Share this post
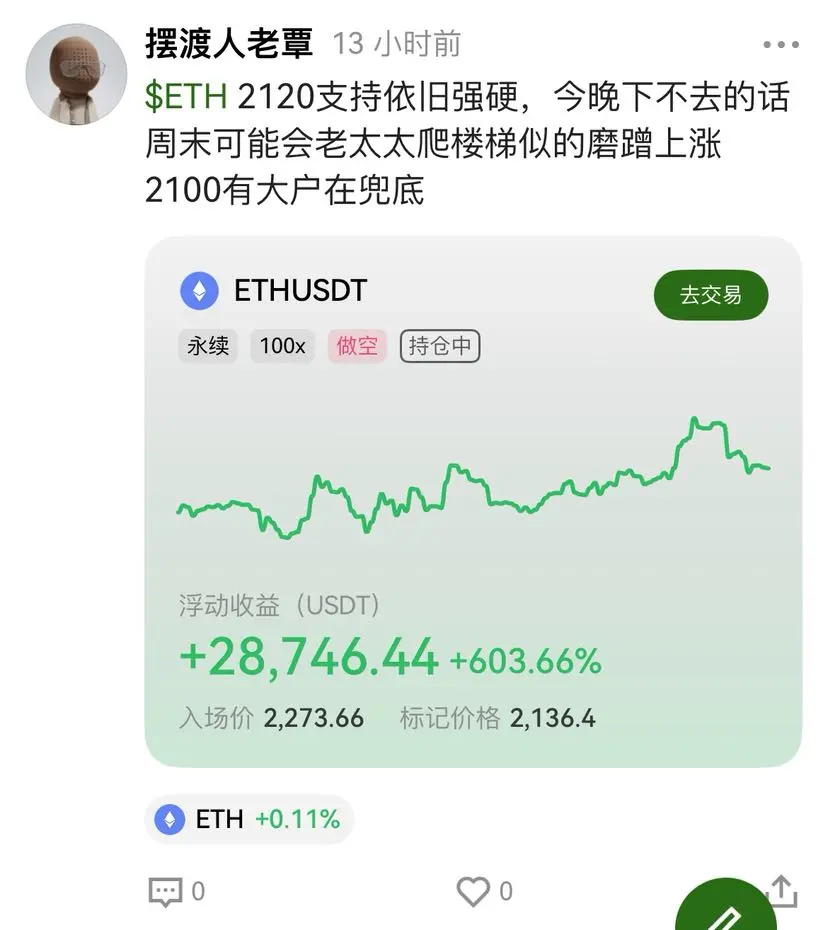828x930 pixels. click(781, 890)
